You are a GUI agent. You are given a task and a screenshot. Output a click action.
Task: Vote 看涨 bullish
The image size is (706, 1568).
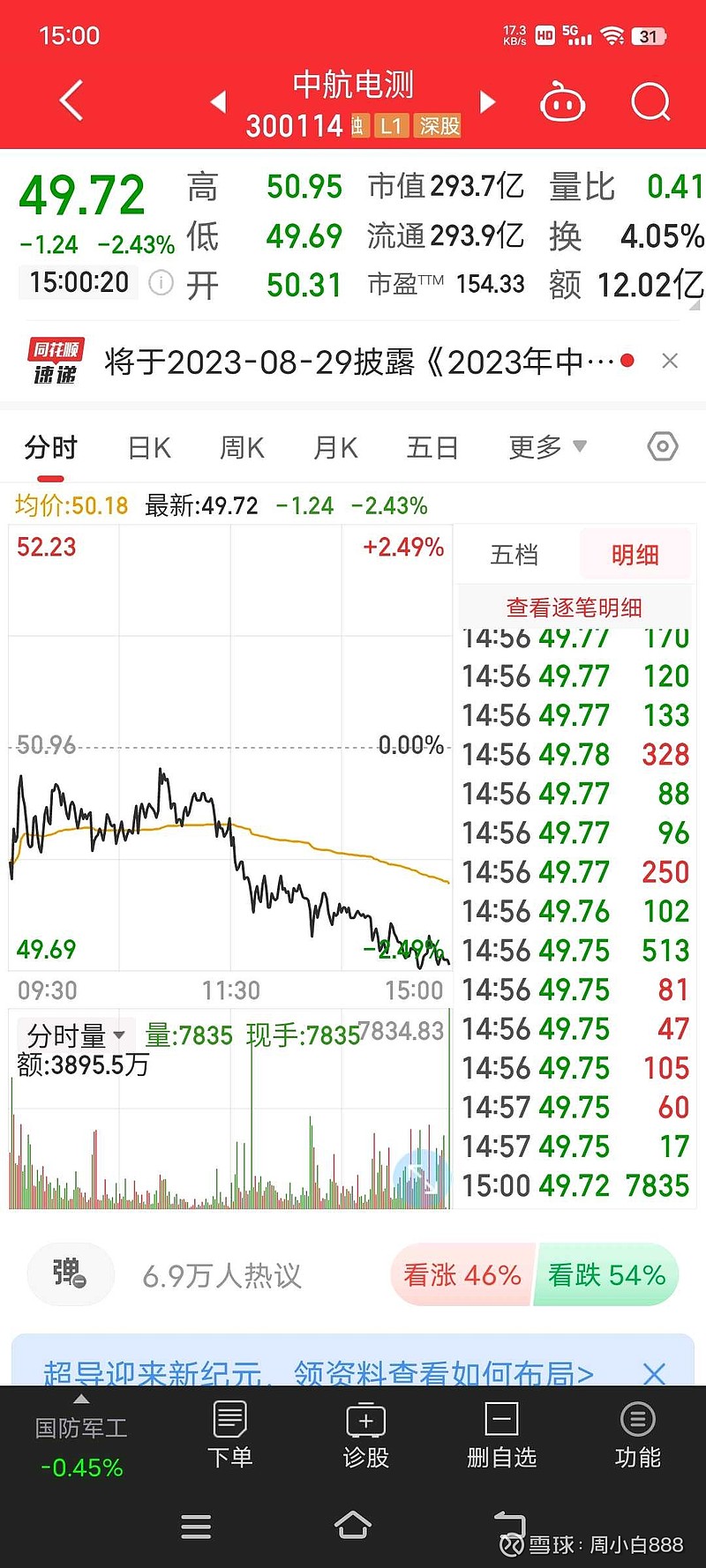coord(462,1275)
